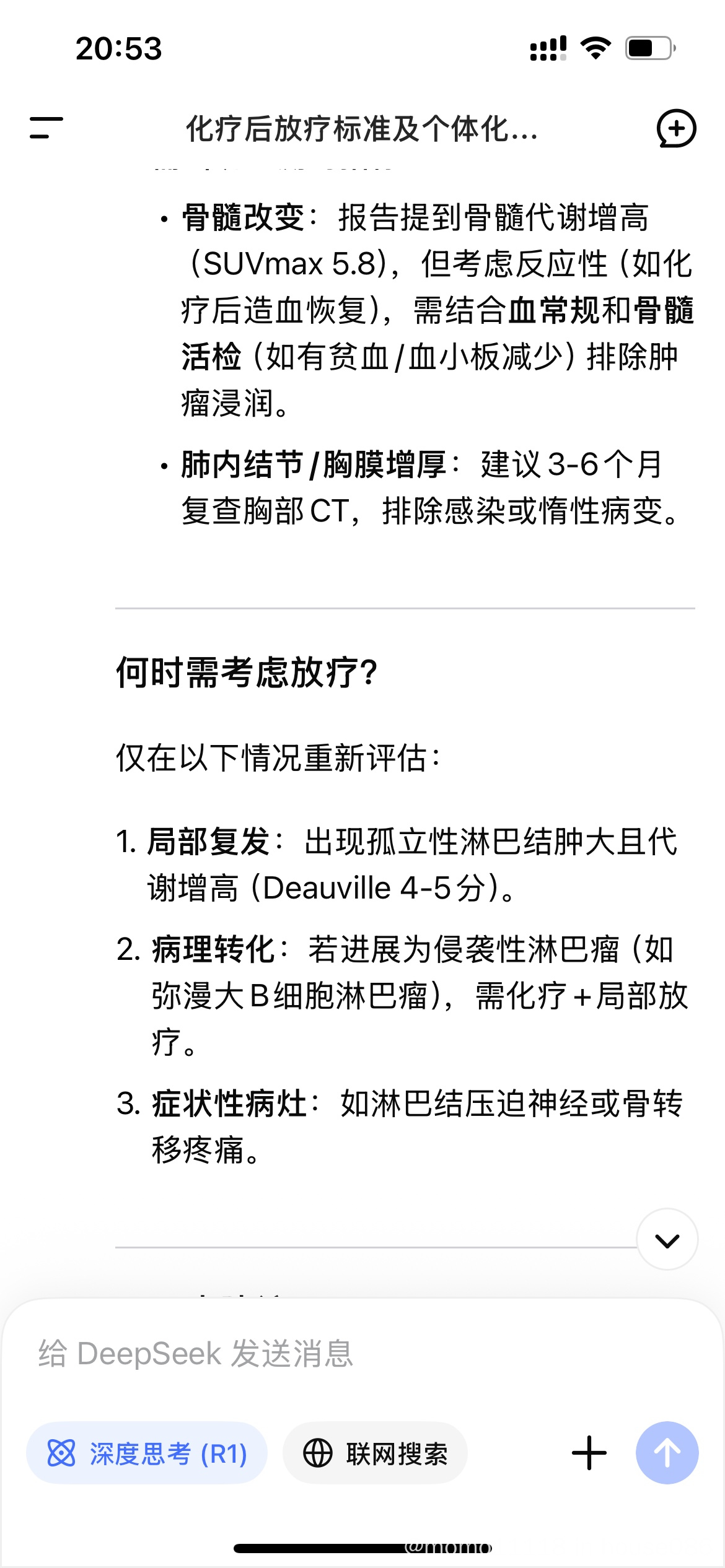Focus the DeepSeek message input field
The width and height of the screenshot is (725, 1568).
tap(362, 1353)
